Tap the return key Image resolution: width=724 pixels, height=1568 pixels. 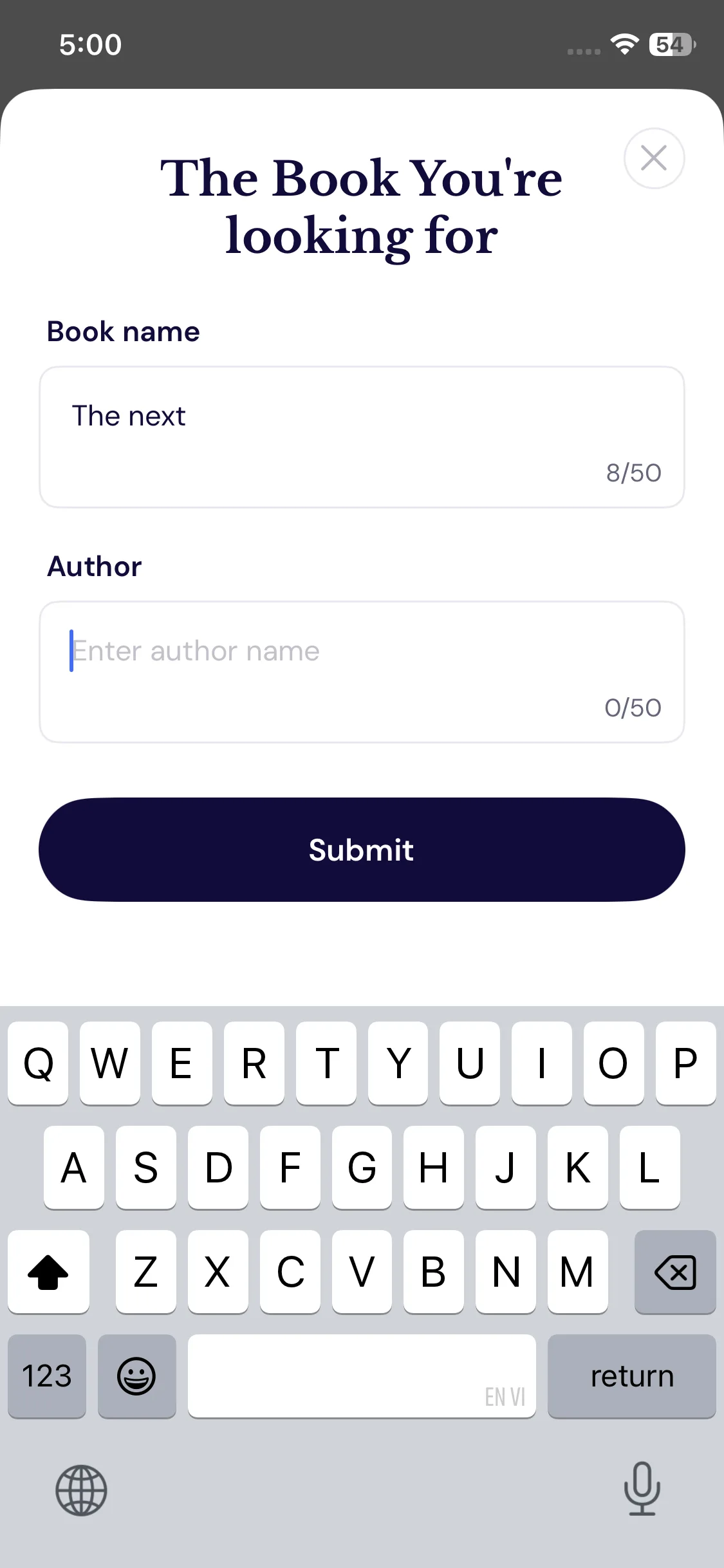631,1376
